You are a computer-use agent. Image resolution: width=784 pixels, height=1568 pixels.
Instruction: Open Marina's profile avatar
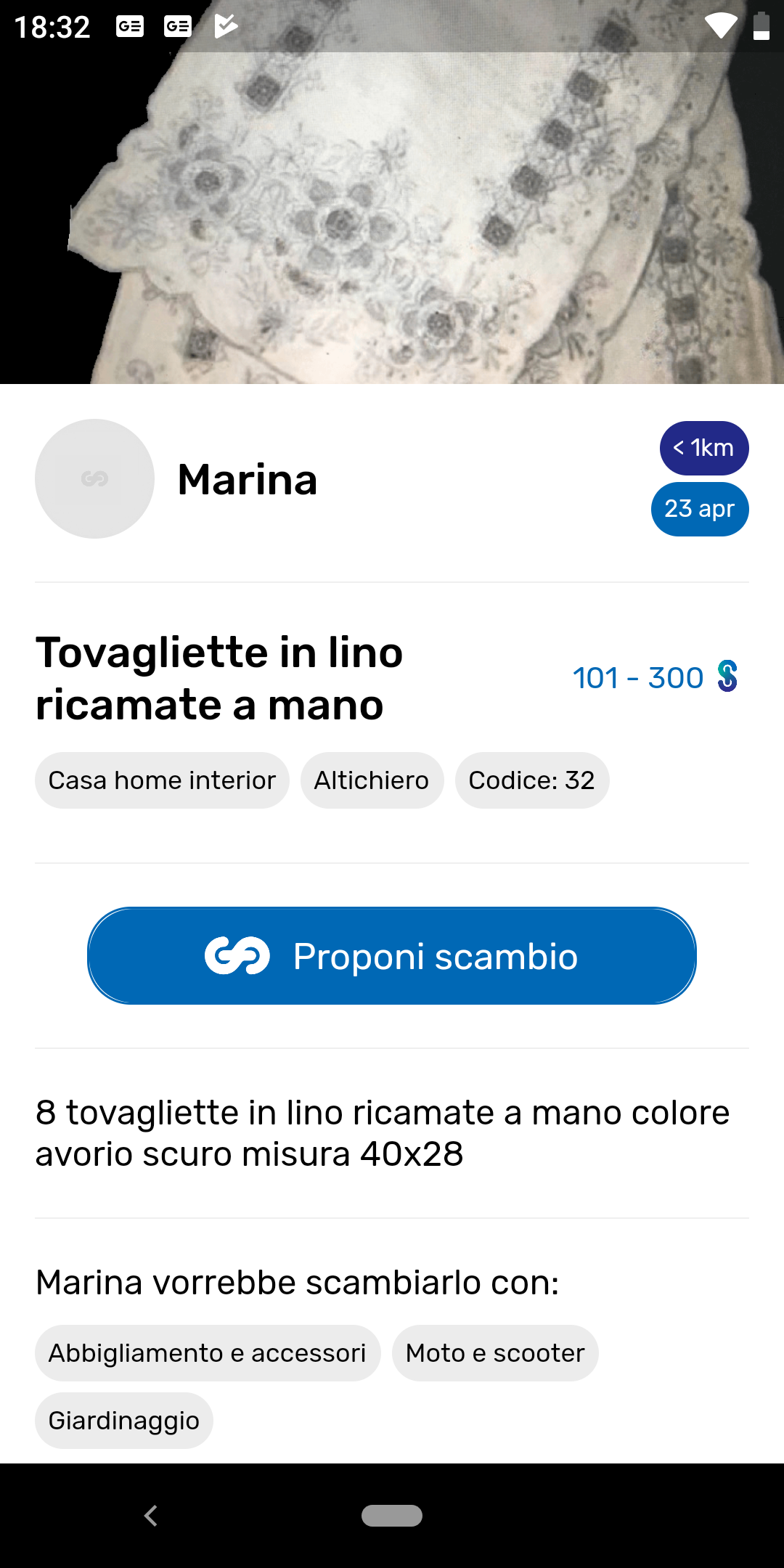coord(94,479)
